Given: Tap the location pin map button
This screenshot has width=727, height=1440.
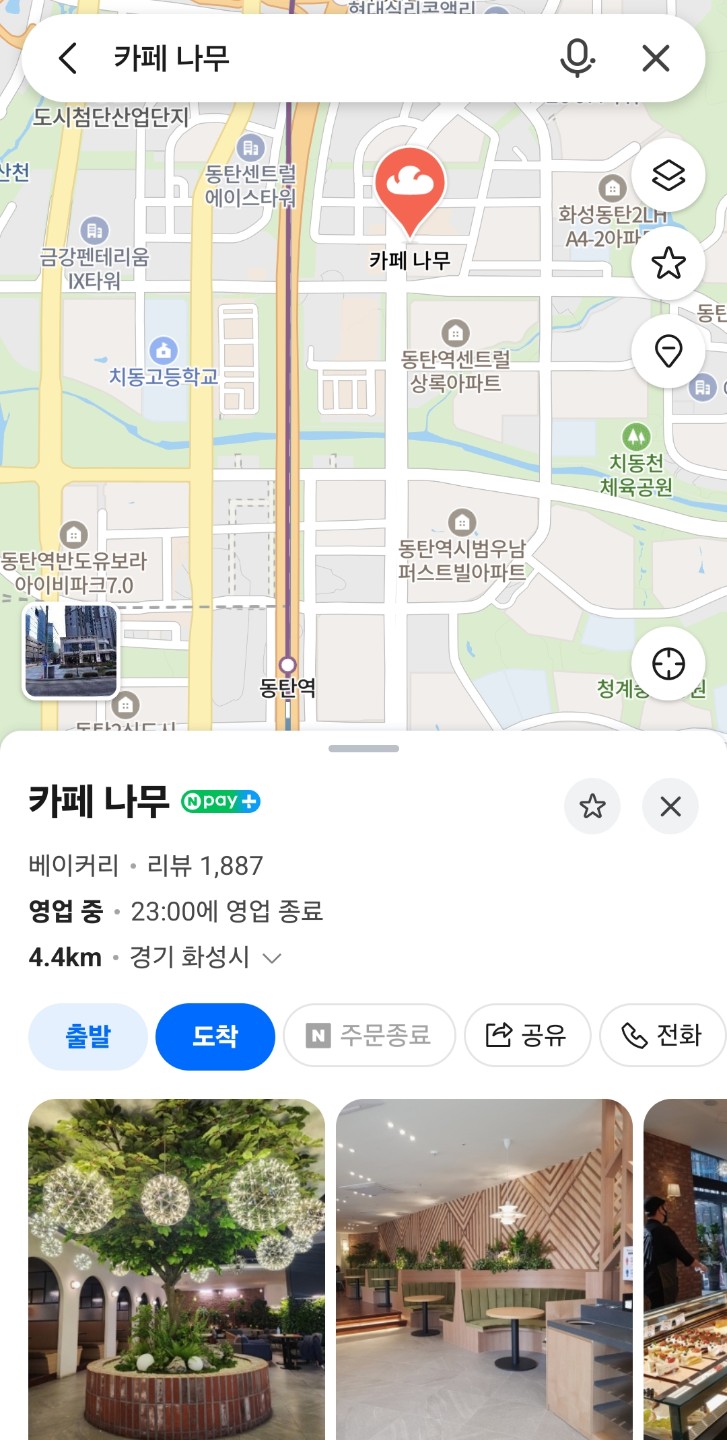Looking at the screenshot, I should [668, 351].
